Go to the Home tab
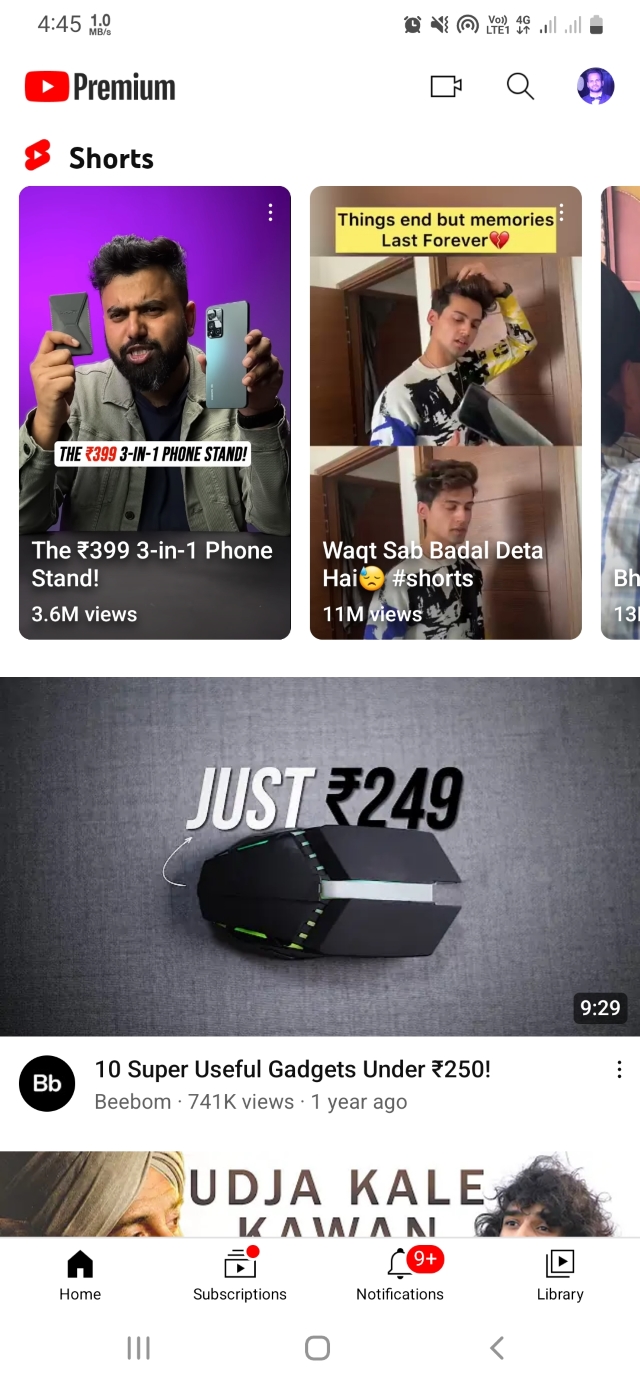The width and height of the screenshot is (640, 1386). tap(80, 1275)
